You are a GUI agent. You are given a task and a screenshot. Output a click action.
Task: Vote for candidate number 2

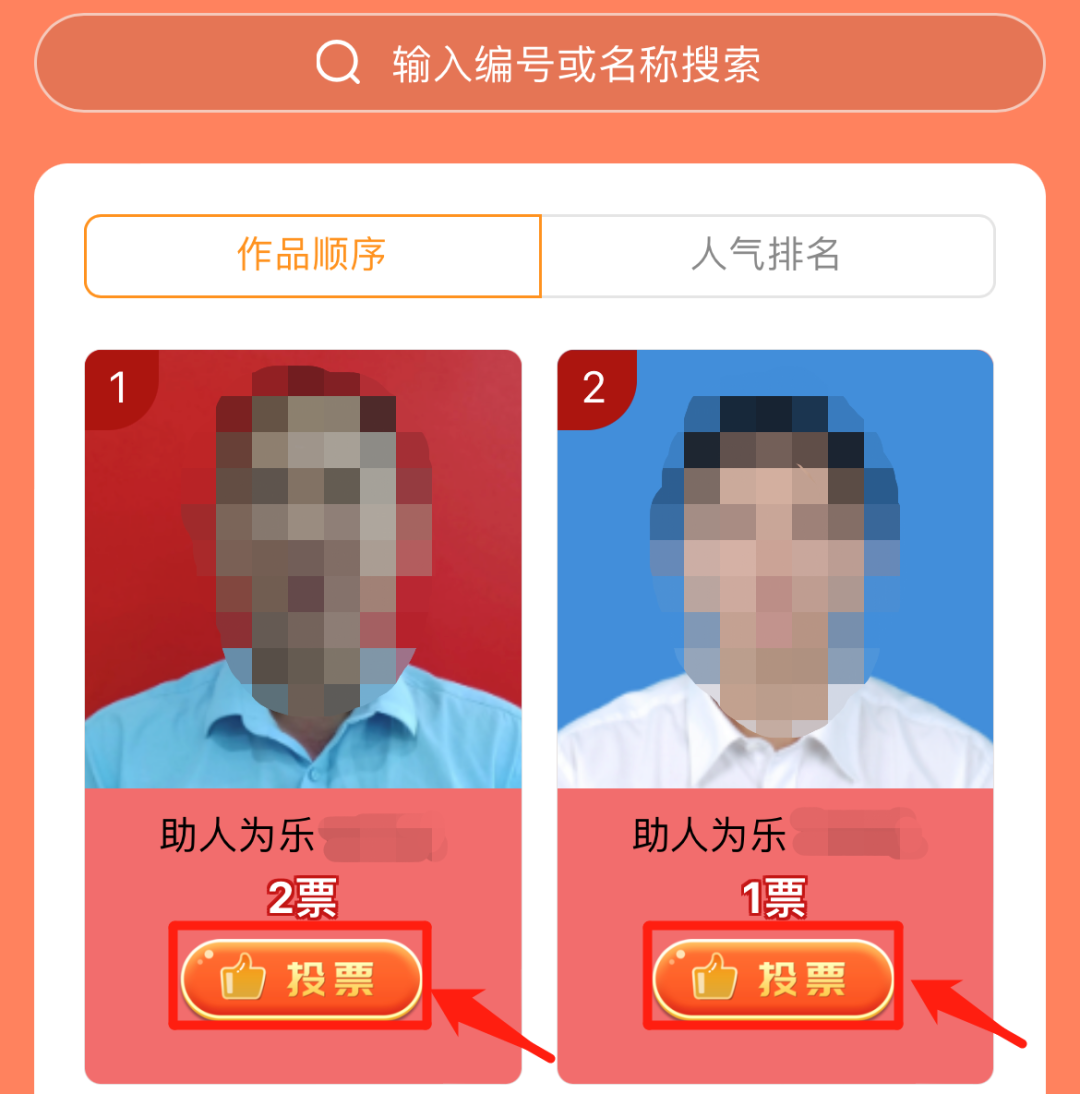click(x=773, y=979)
